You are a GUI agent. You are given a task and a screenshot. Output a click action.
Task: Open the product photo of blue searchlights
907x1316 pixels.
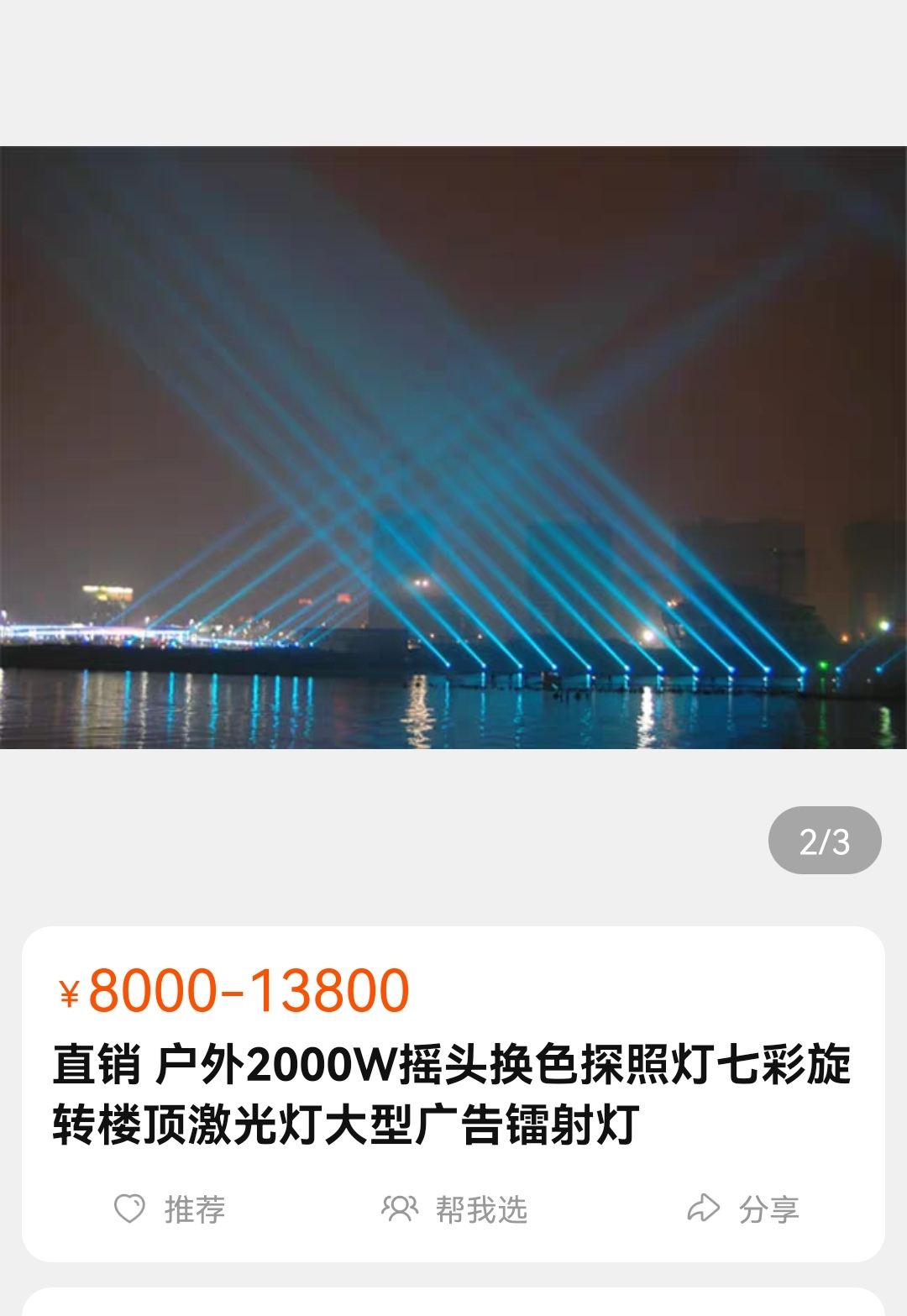(453, 447)
